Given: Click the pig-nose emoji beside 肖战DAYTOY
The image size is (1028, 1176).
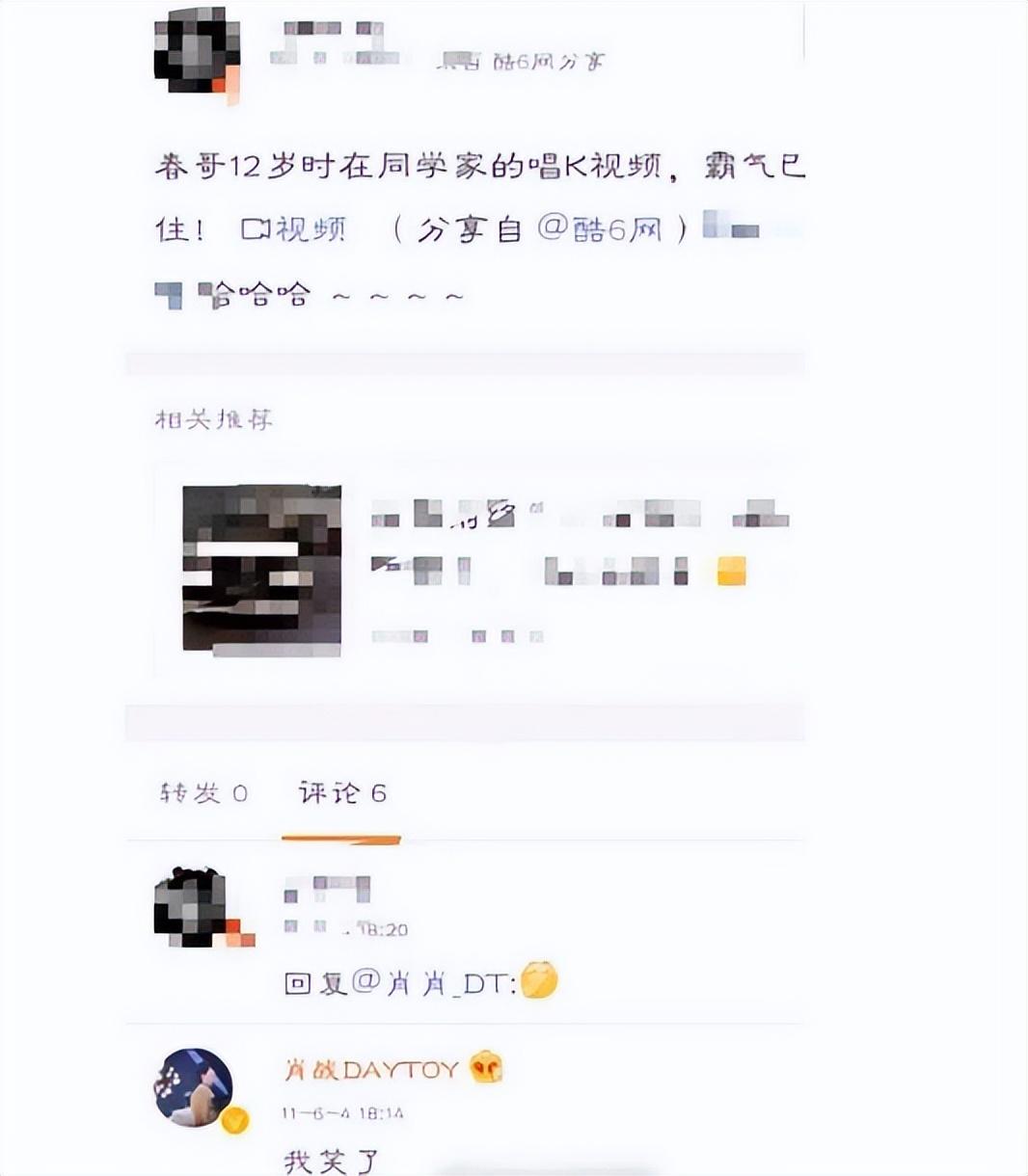Looking at the screenshot, I should click(485, 1069).
